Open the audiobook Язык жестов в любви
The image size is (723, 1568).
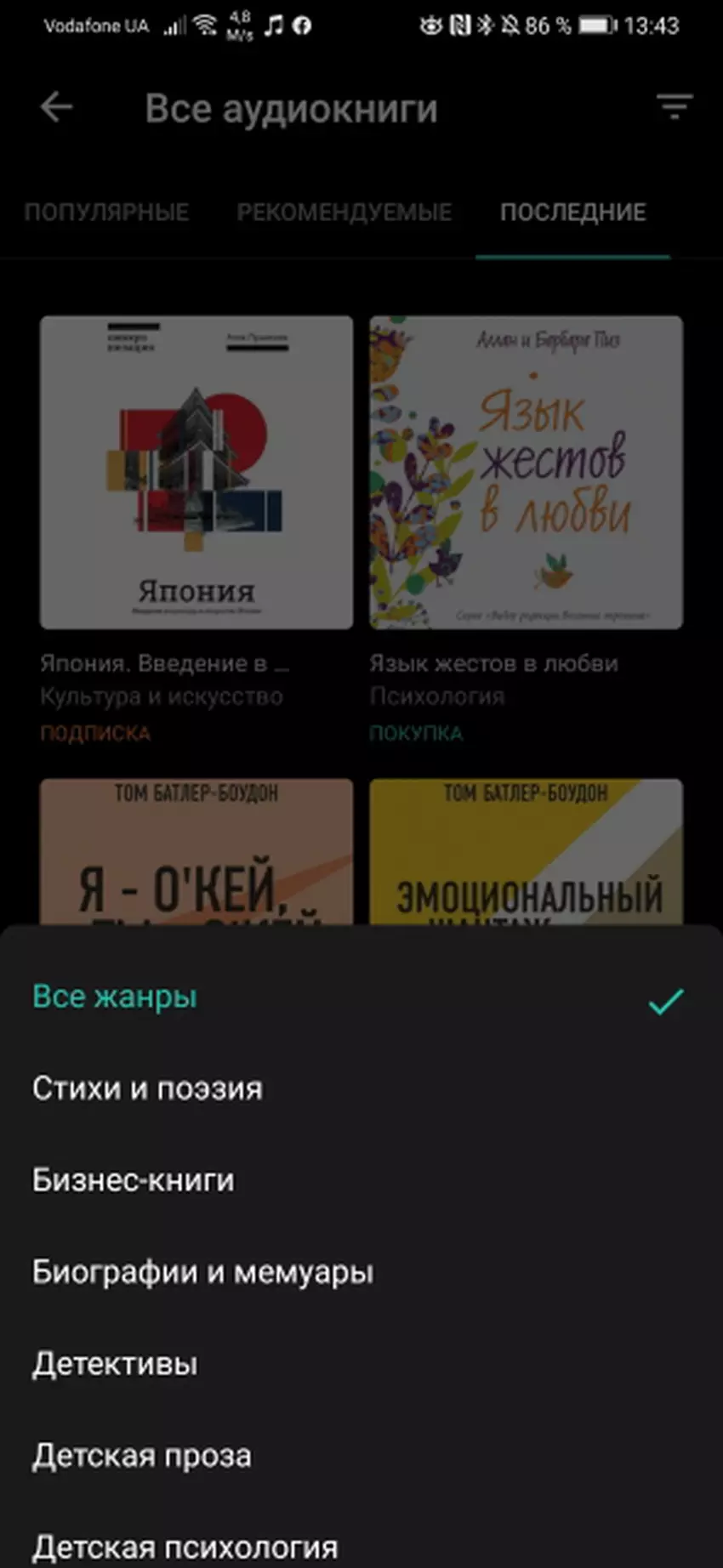pos(526,473)
